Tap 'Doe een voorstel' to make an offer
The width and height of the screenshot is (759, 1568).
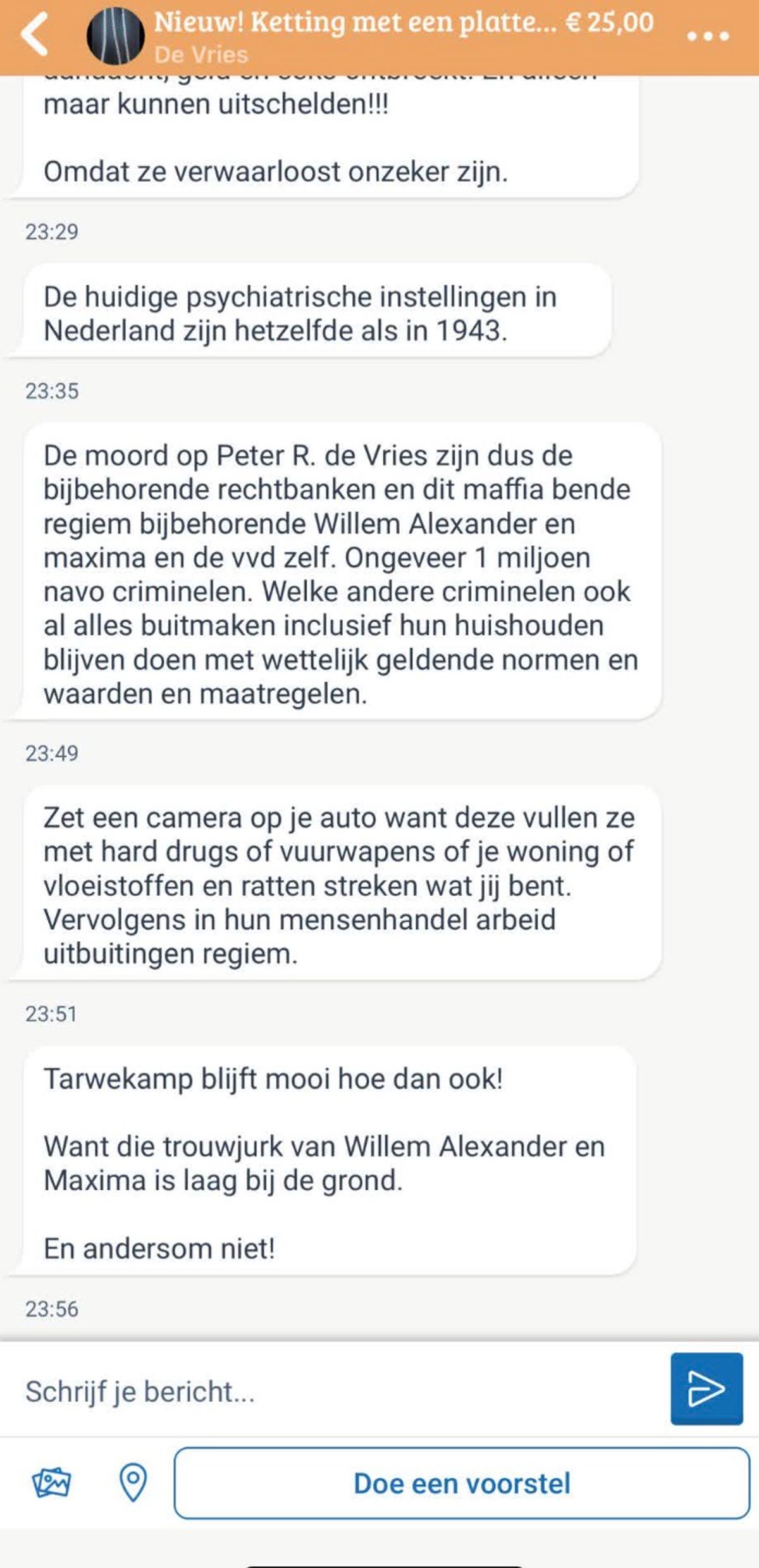(461, 1484)
